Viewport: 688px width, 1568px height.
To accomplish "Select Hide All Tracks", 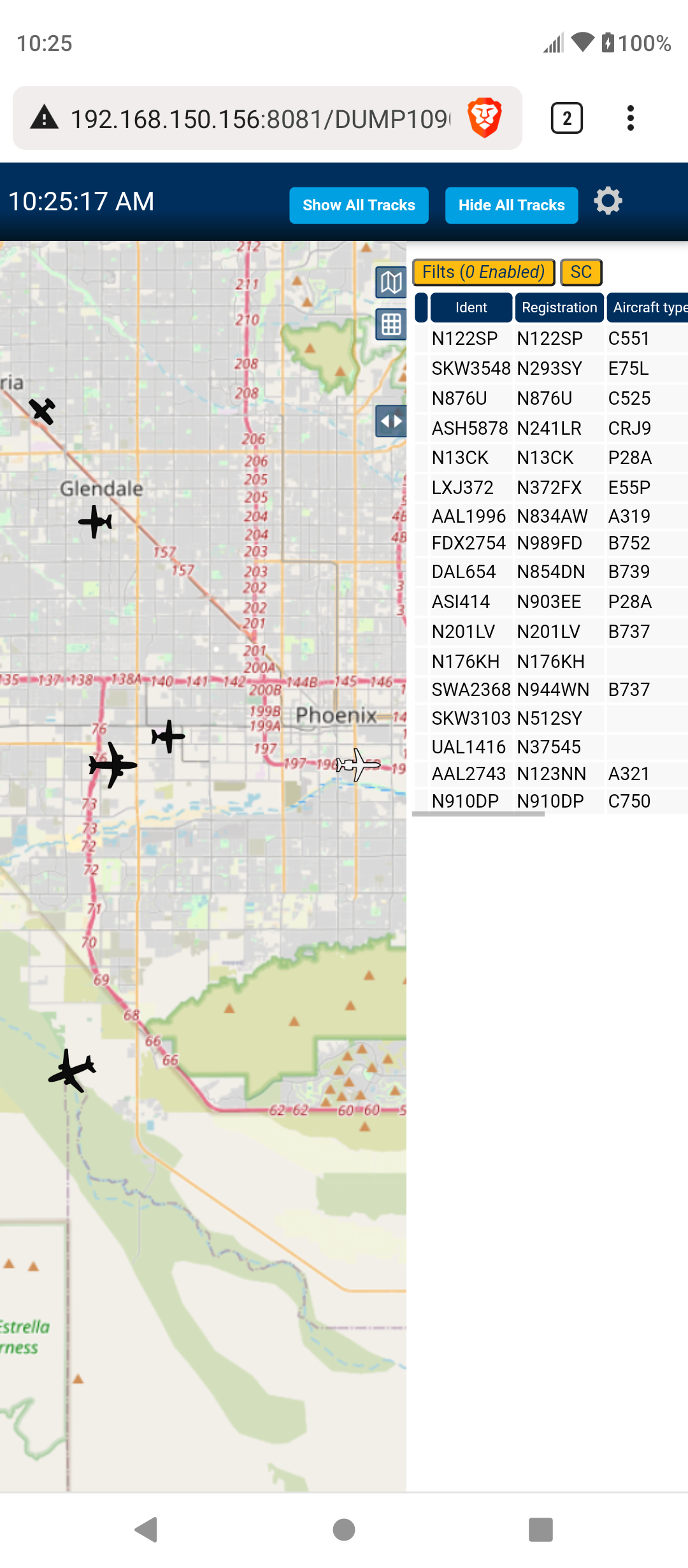I will tap(512, 205).
